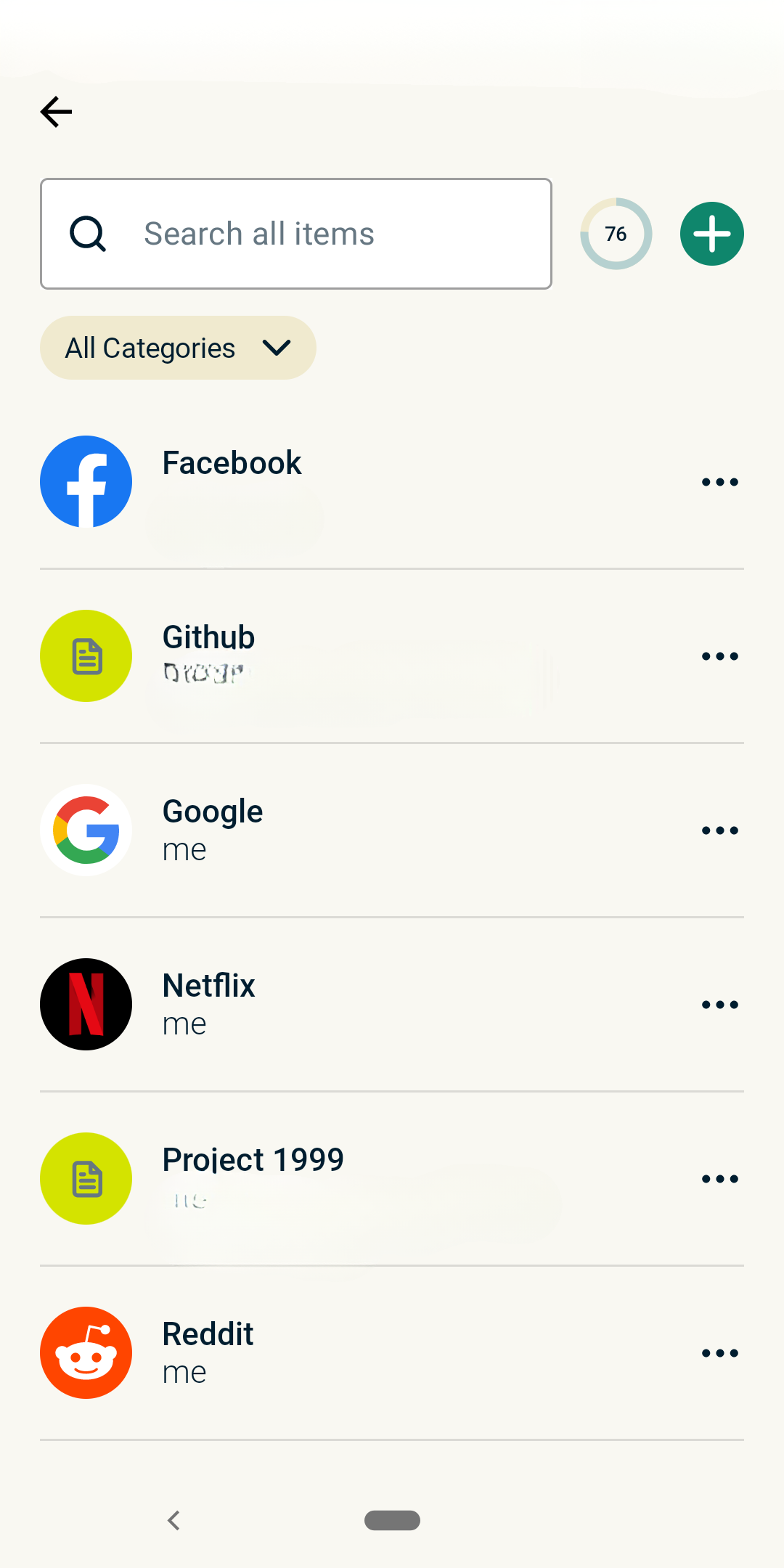This screenshot has width=784, height=1568.
Task: Expand the All Categories filter
Action: point(177,347)
